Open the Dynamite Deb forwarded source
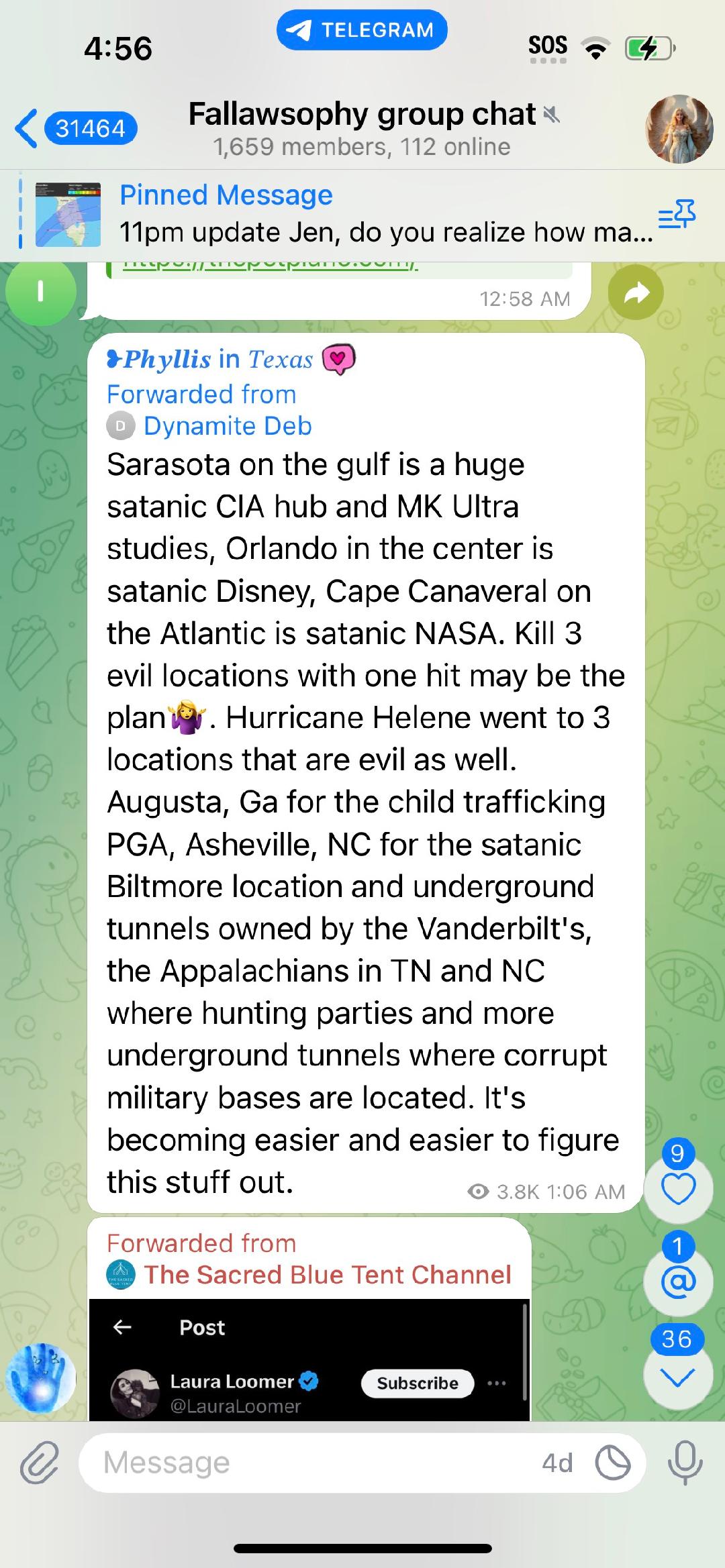 227,426
